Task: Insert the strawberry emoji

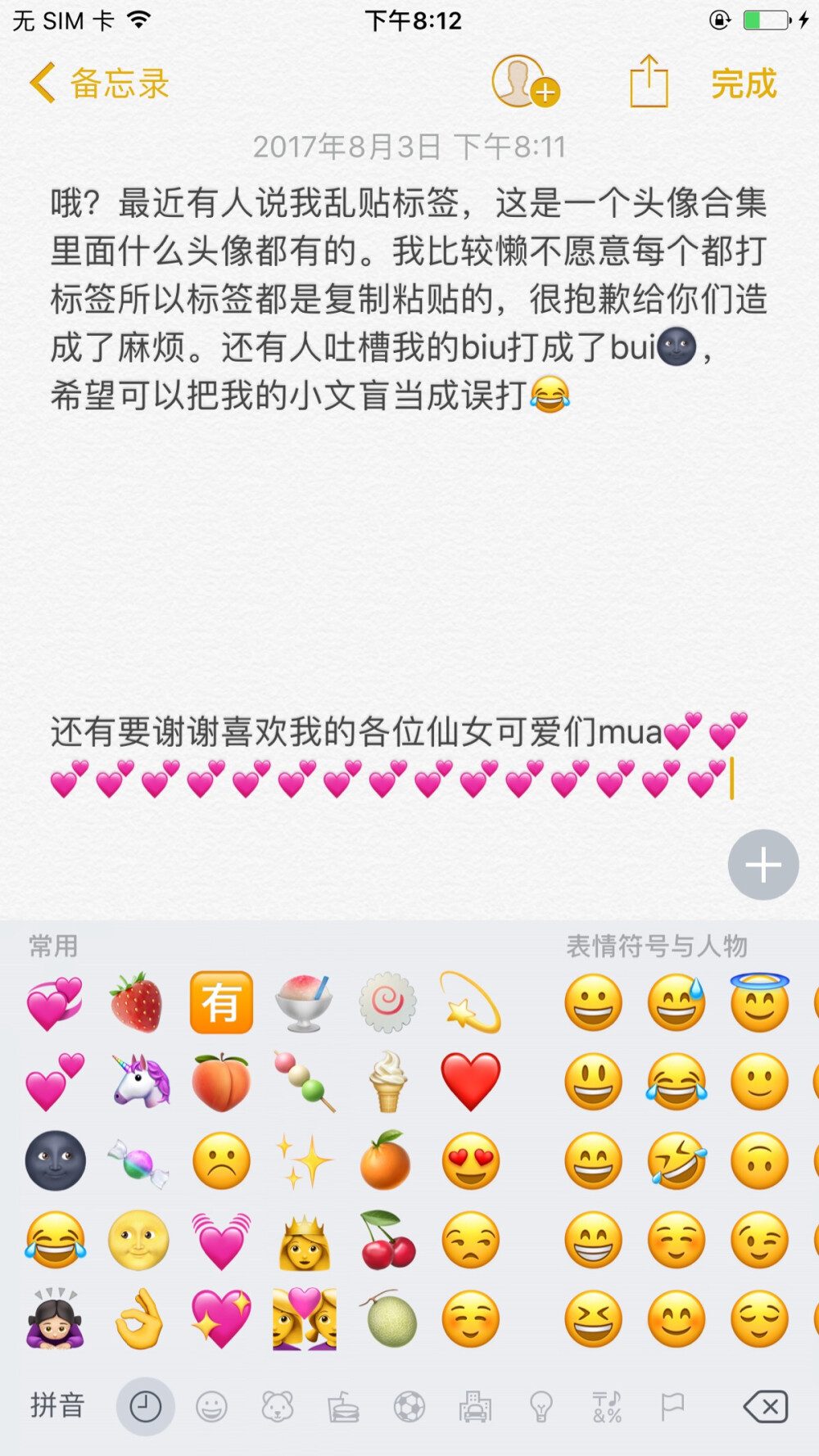Action: [138, 1002]
